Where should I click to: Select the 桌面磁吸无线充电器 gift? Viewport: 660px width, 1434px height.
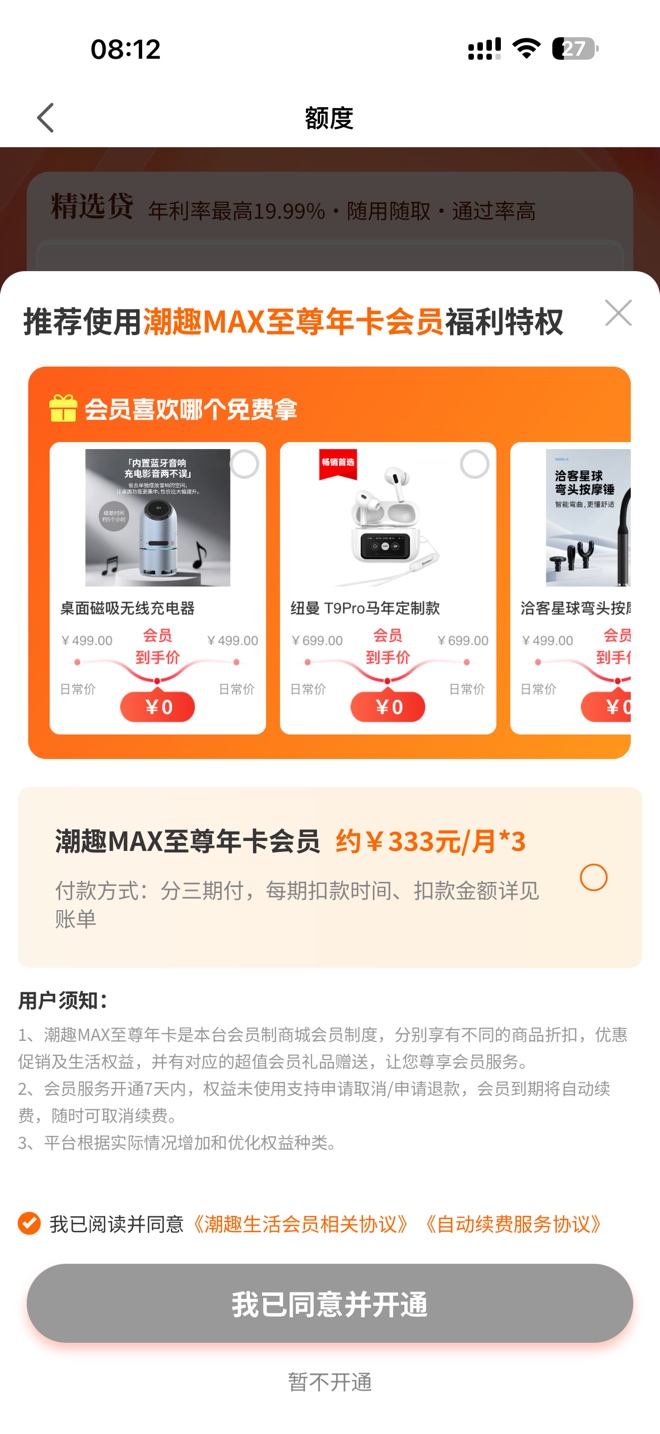[244, 464]
